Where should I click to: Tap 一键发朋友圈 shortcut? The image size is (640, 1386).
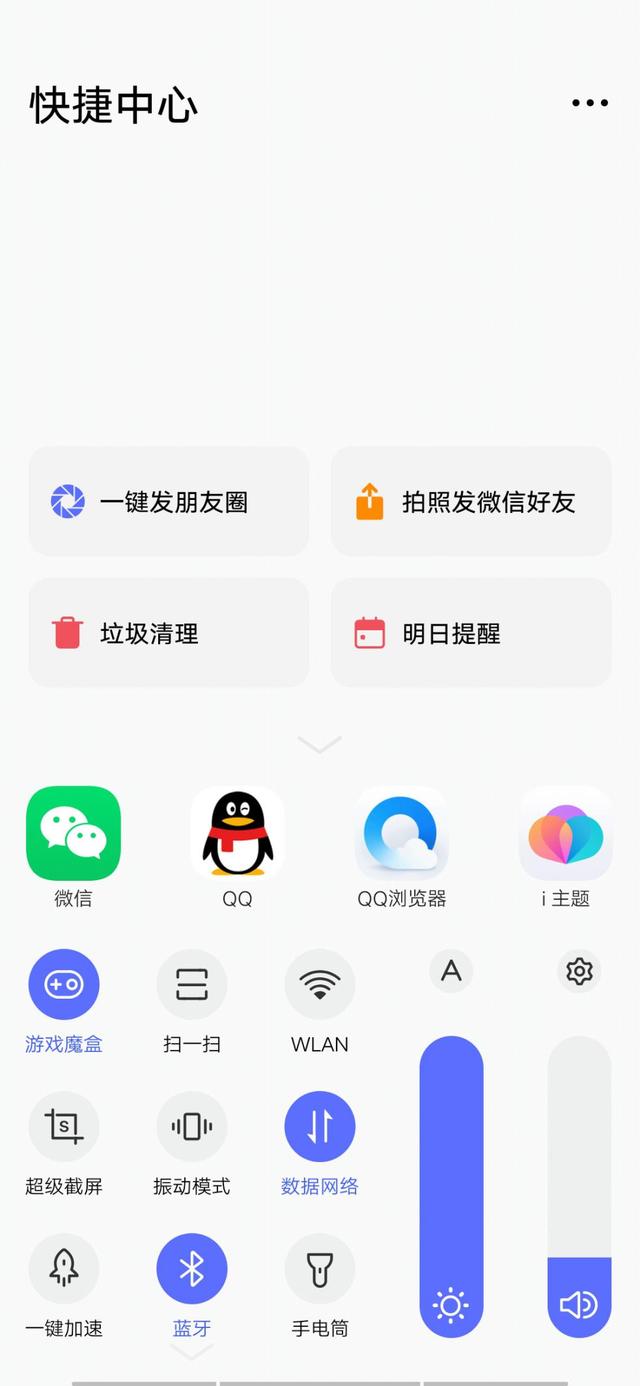point(169,501)
